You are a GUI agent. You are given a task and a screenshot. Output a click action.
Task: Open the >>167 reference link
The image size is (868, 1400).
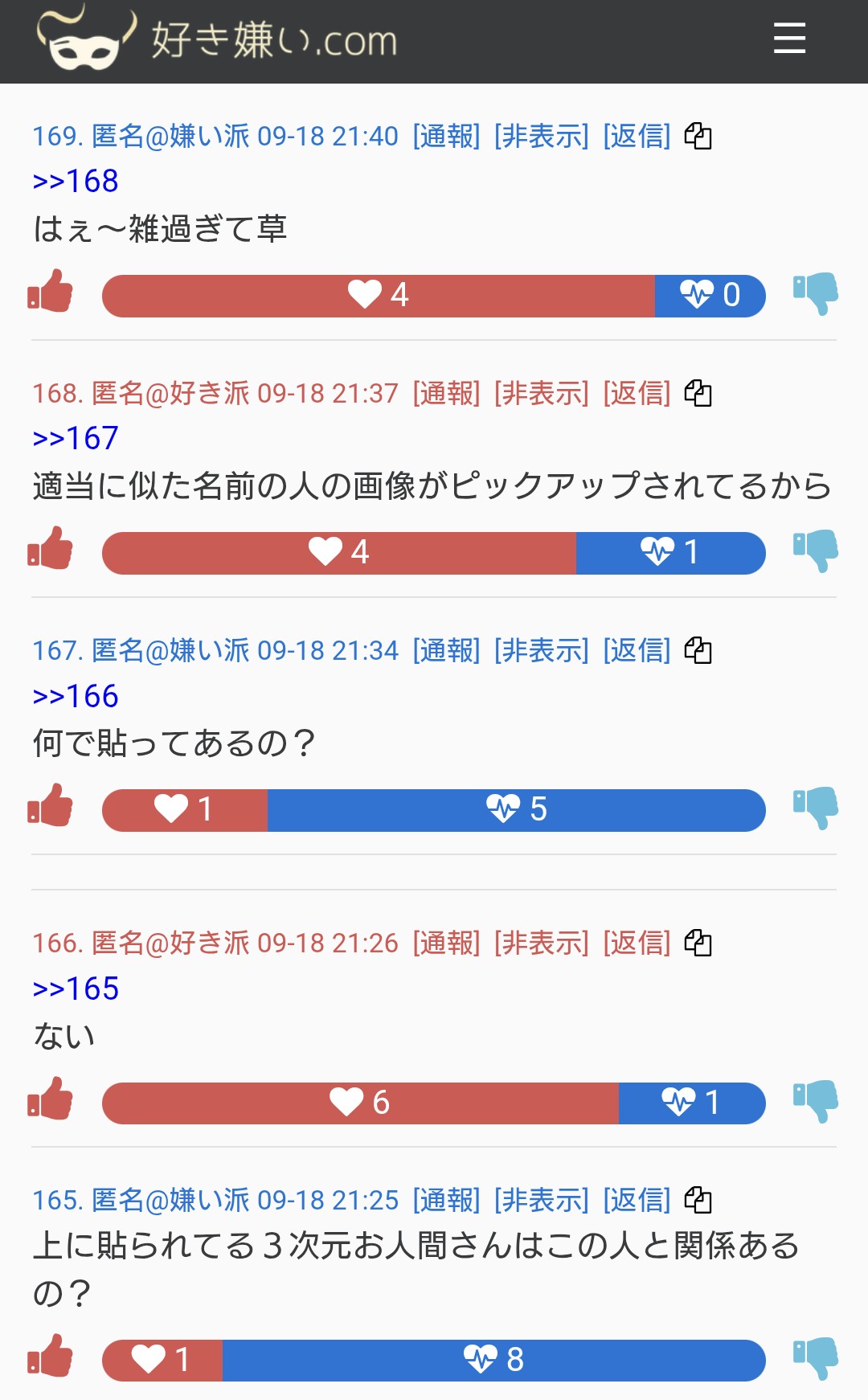76,439
